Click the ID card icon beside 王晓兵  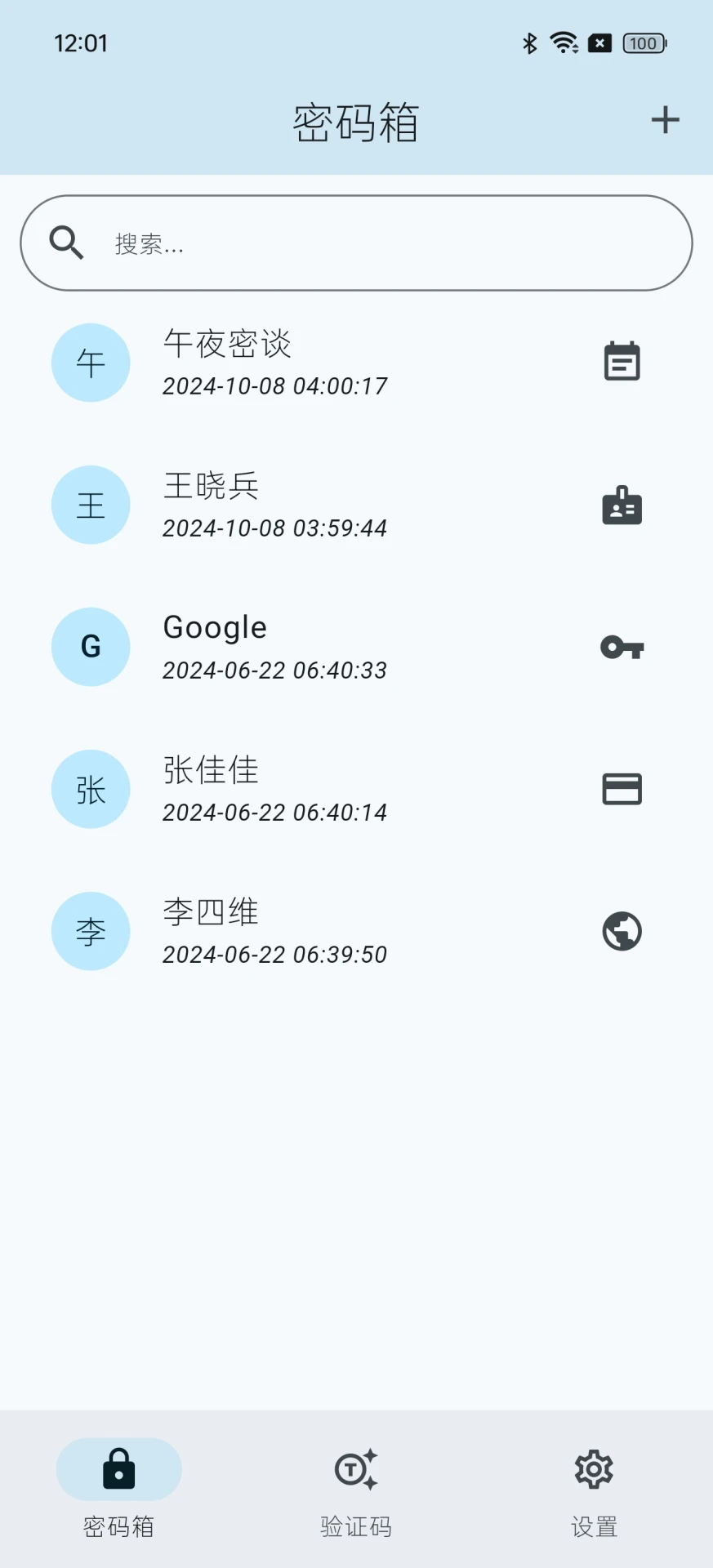pyautogui.click(x=622, y=505)
